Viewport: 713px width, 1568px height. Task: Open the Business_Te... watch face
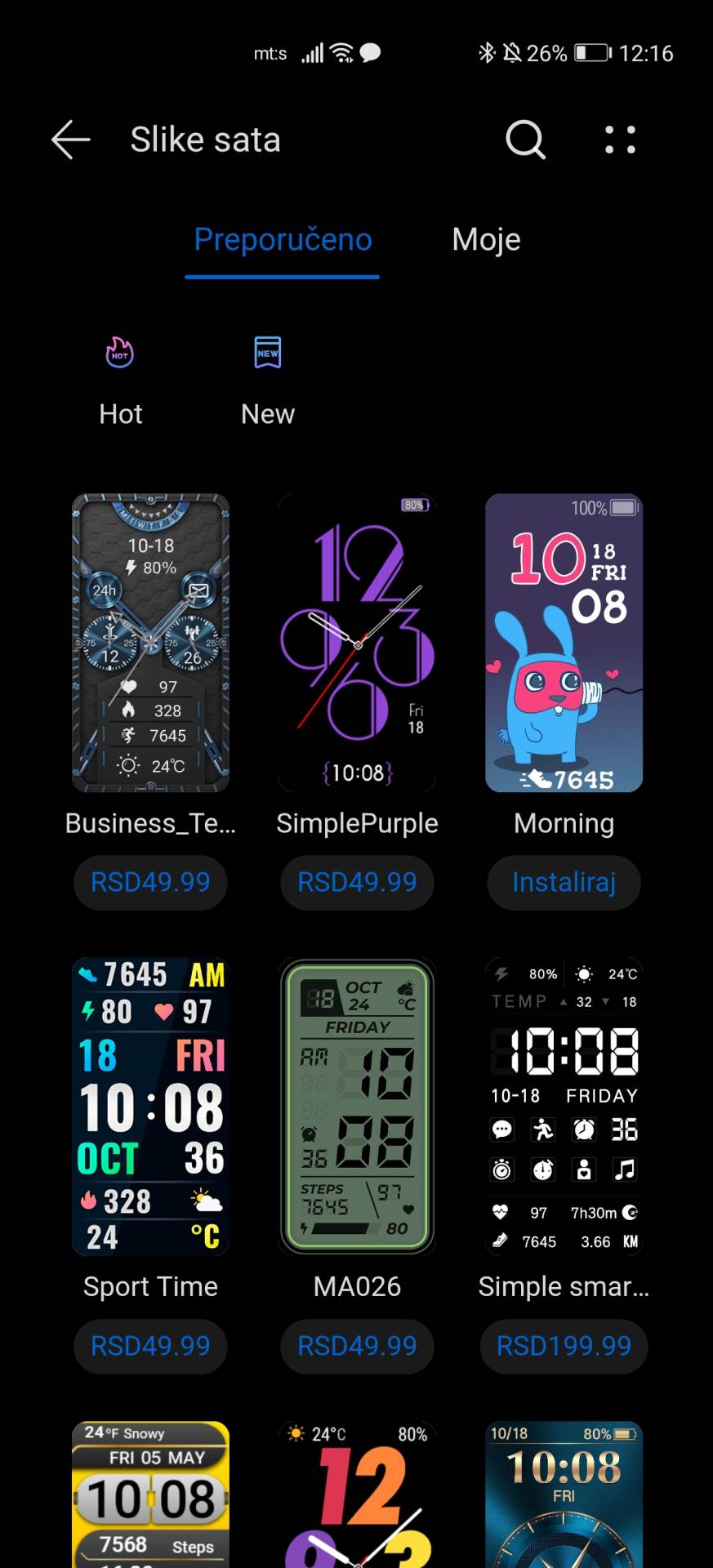point(150,643)
